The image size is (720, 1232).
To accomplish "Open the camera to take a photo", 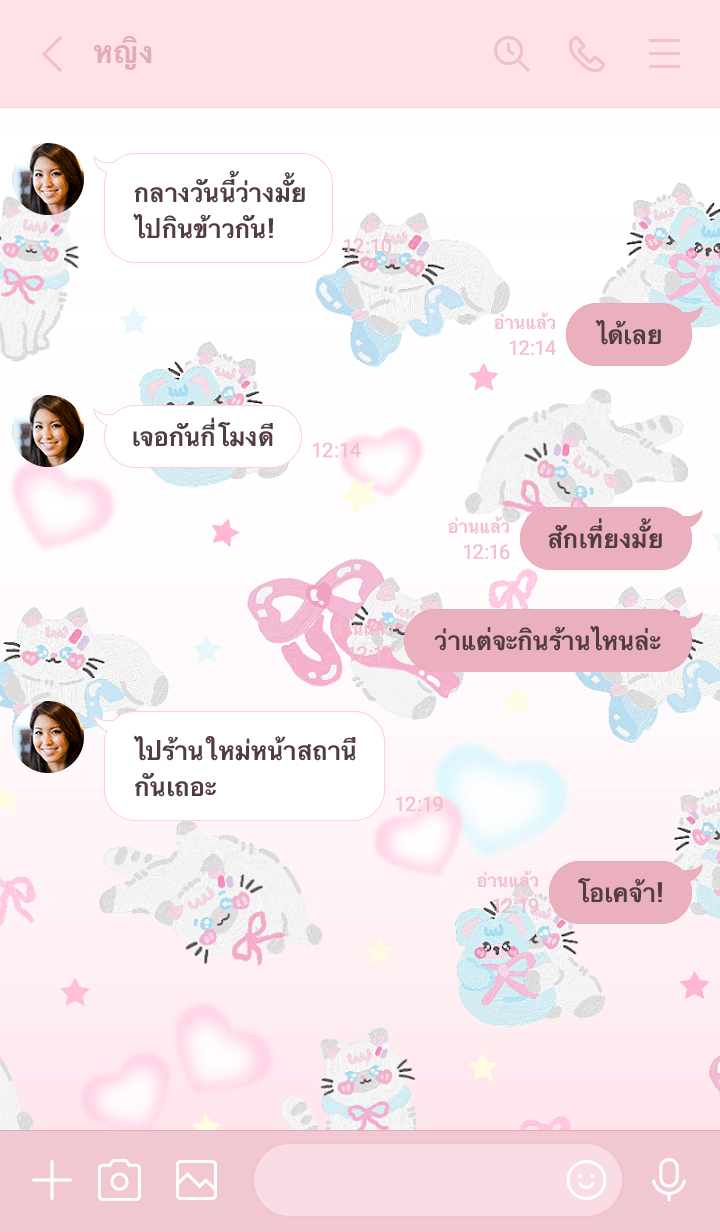I will (x=119, y=1181).
